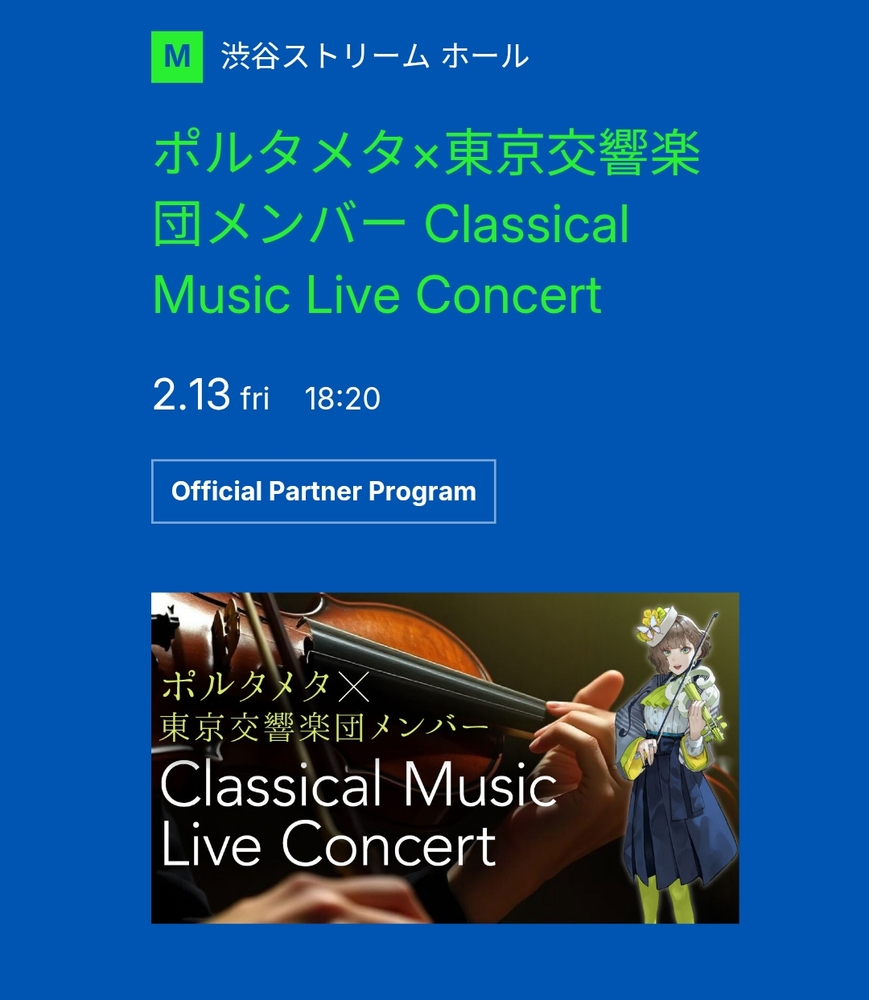This screenshot has width=869, height=1000.
Task: Open the Classical Music Live Concert banner image
Action: pyautogui.click(x=444, y=757)
